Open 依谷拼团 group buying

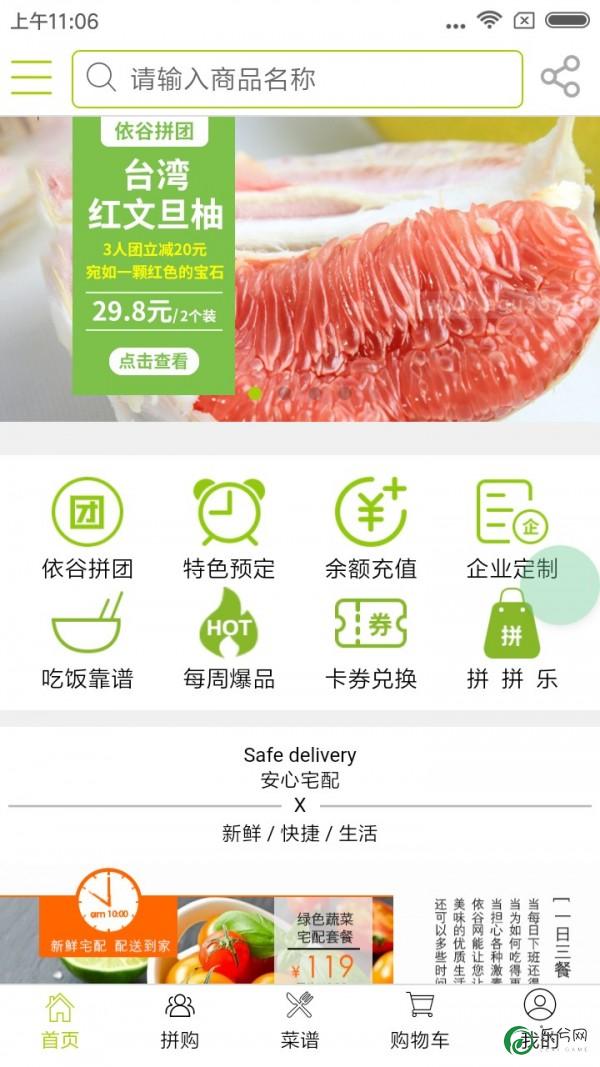(x=87, y=528)
